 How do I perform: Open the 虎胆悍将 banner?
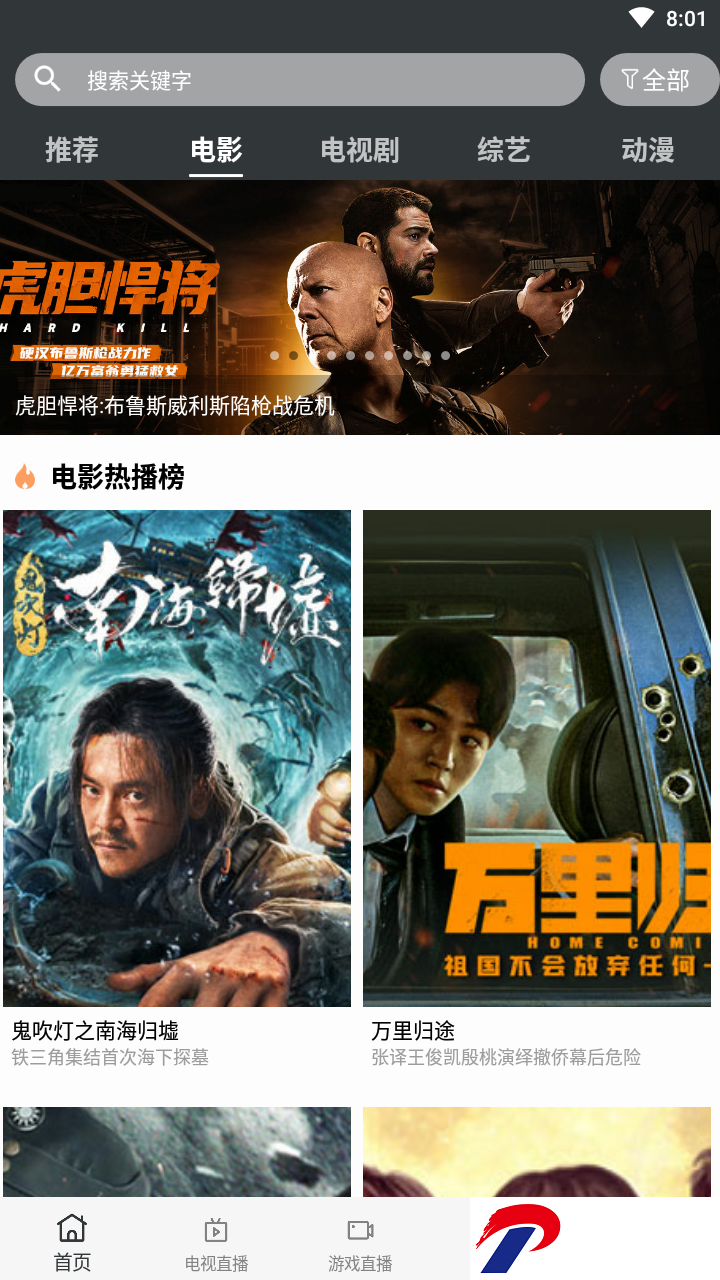coord(360,307)
